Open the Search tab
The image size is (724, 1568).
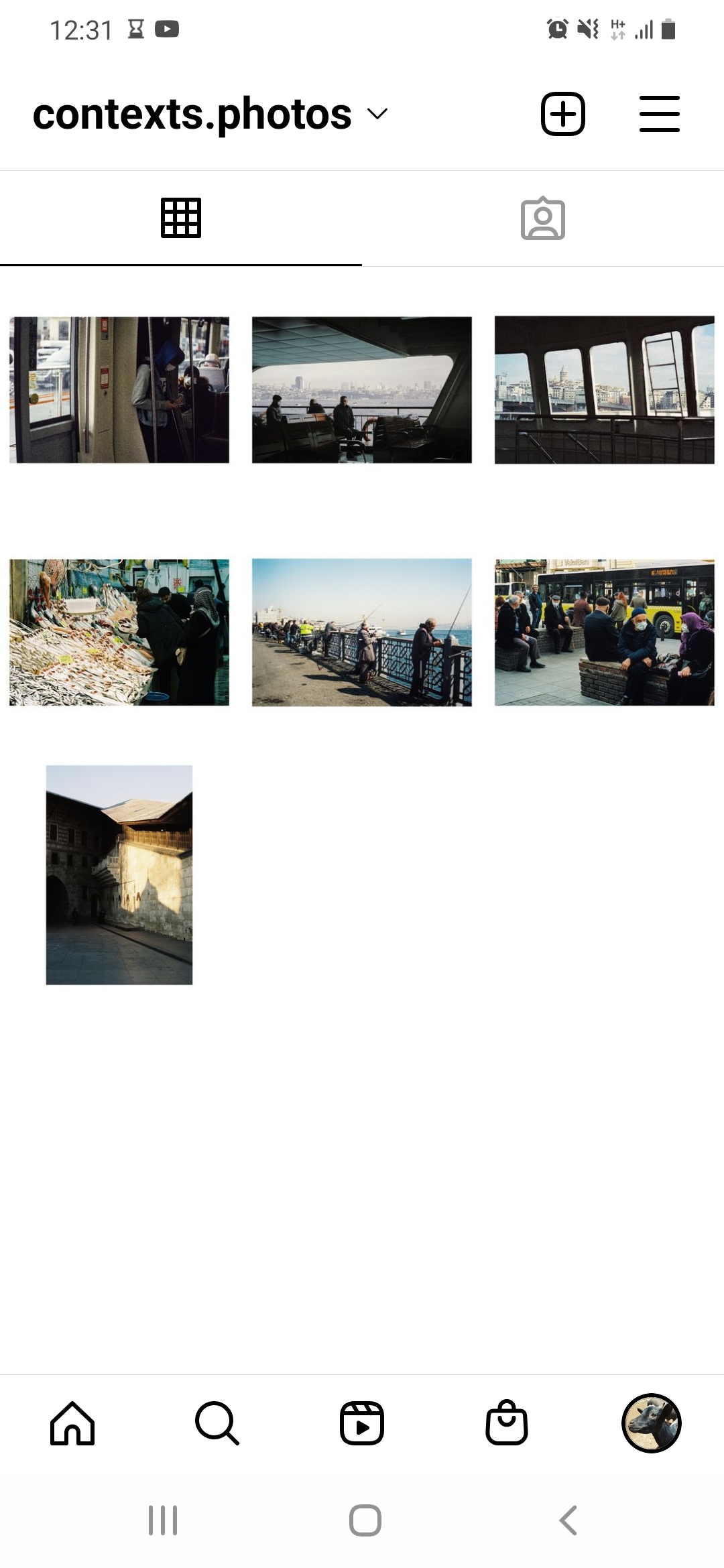(217, 1423)
